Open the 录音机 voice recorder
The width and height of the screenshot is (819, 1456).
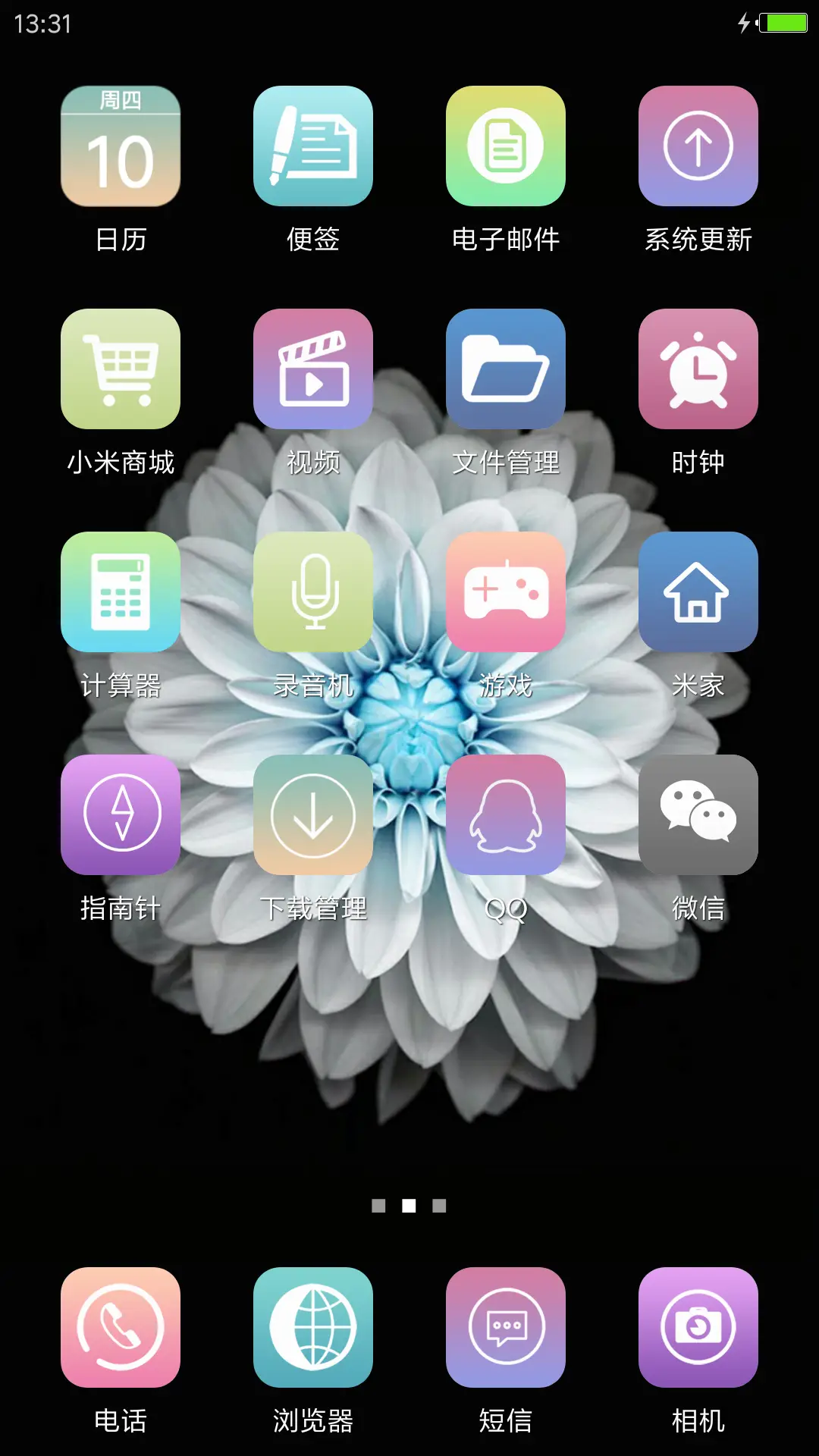point(312,592)
